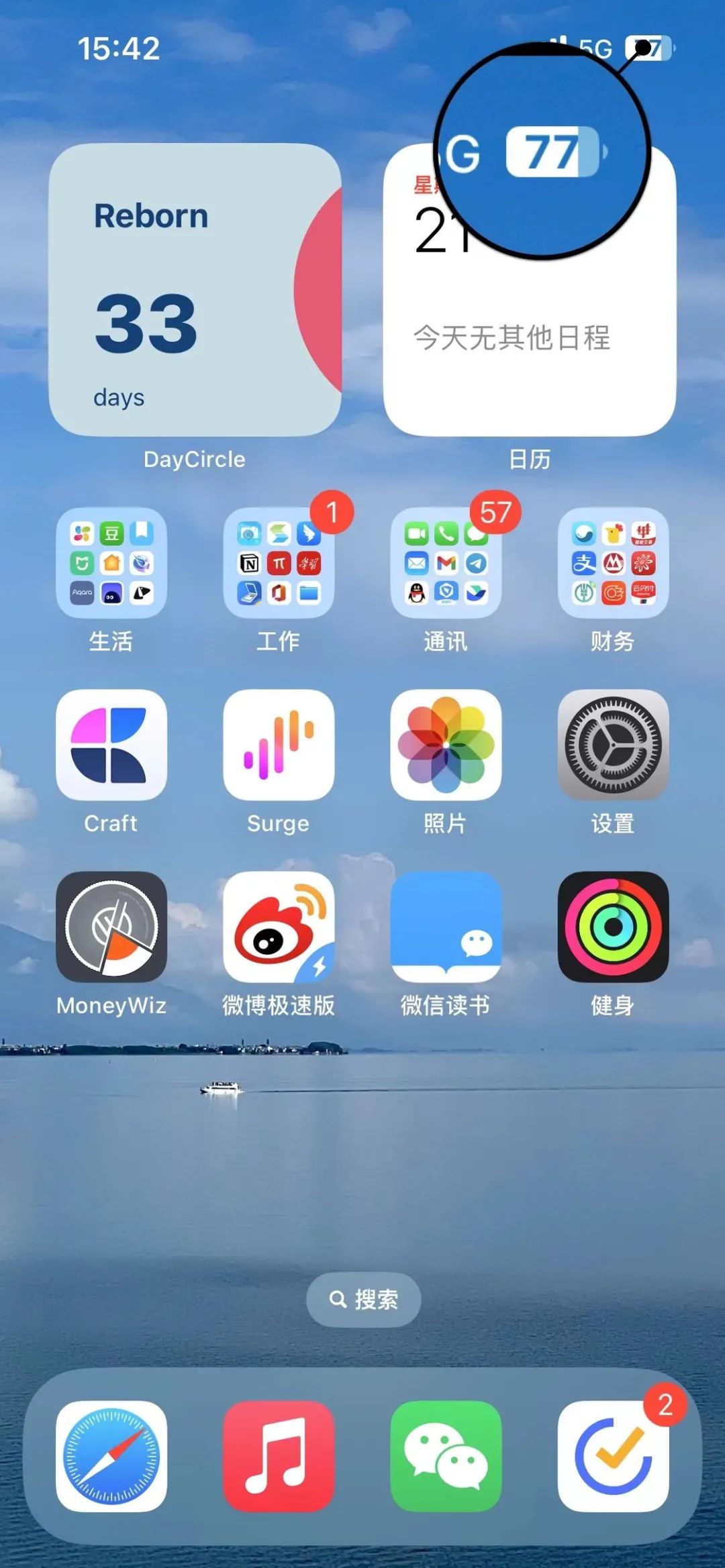Open the Music app in the dock

279,1456
